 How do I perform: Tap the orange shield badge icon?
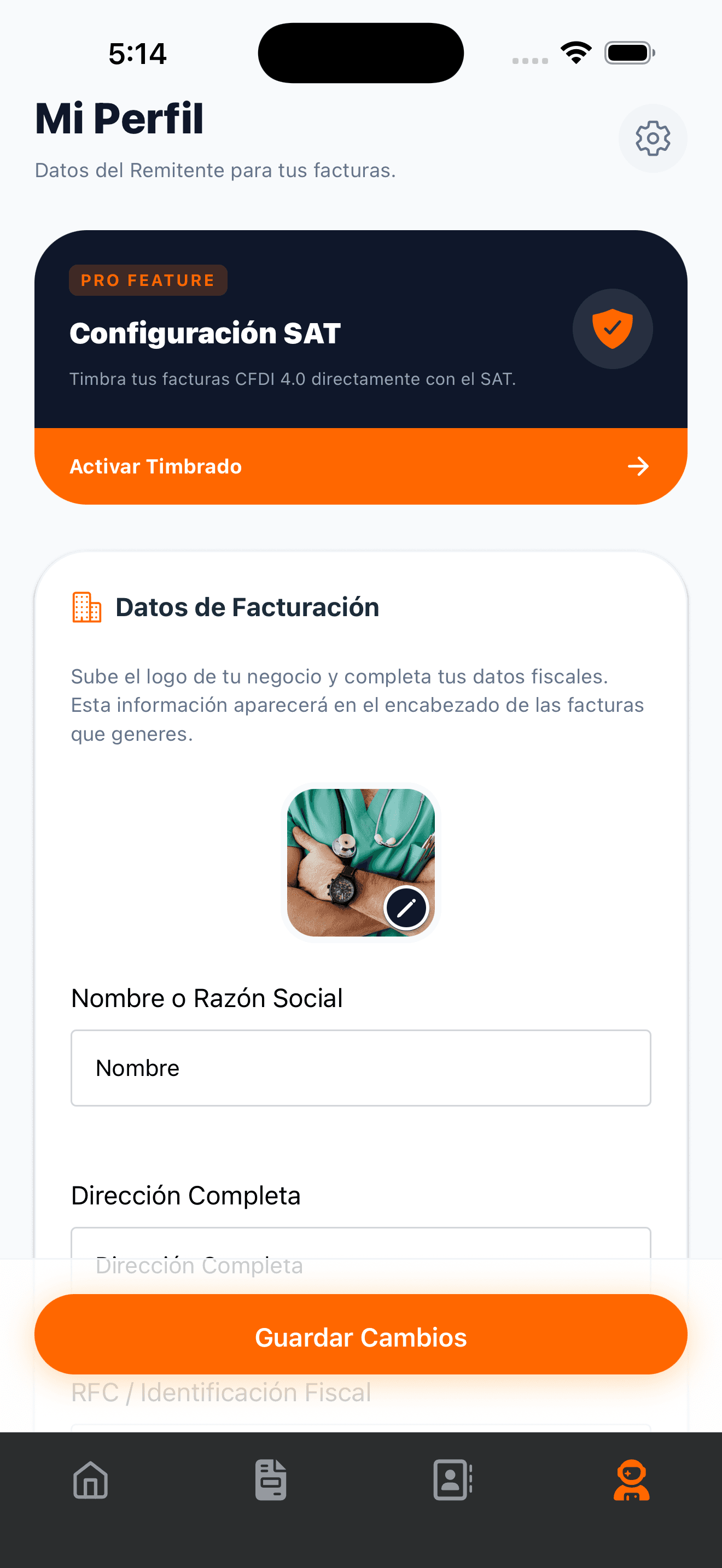[613, 328]
